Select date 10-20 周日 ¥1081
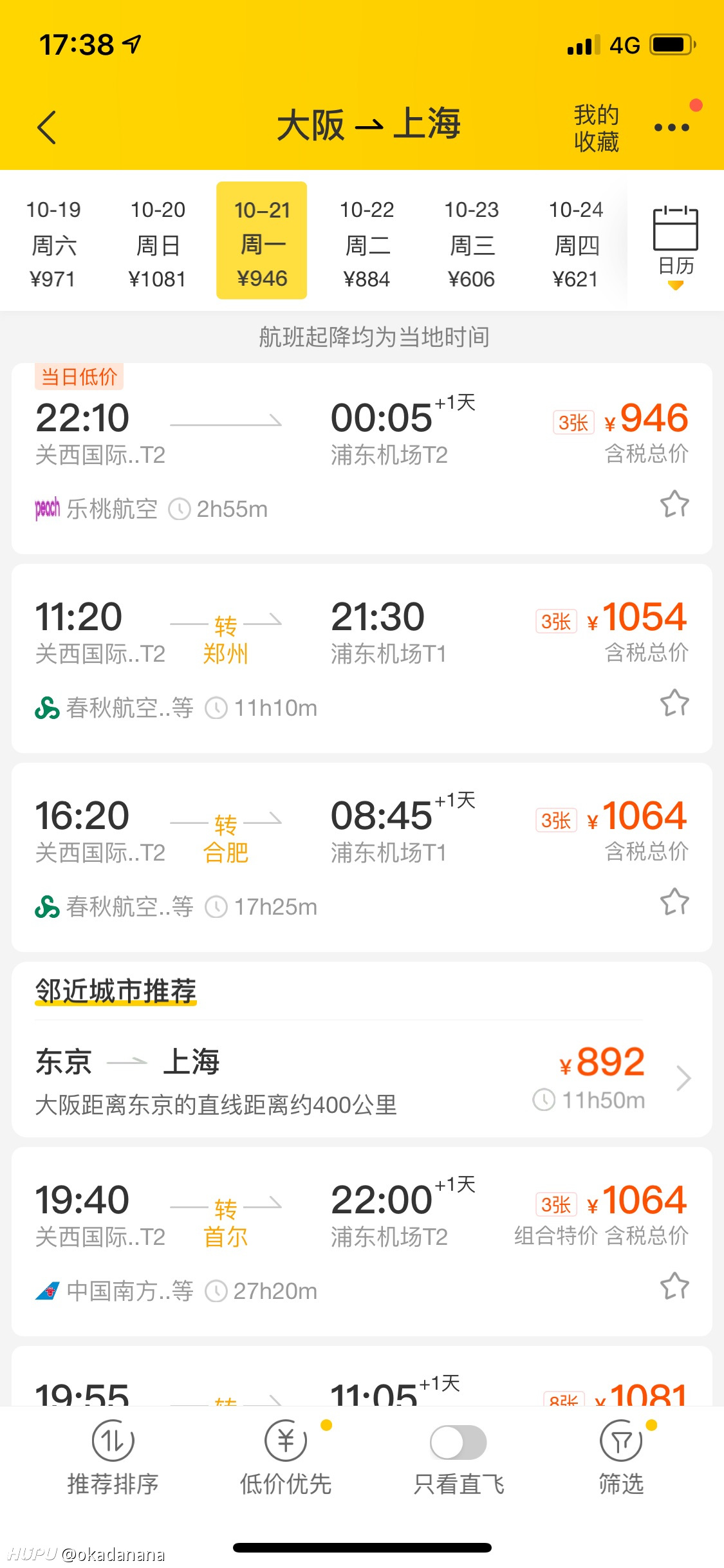 tap(158, 243)
